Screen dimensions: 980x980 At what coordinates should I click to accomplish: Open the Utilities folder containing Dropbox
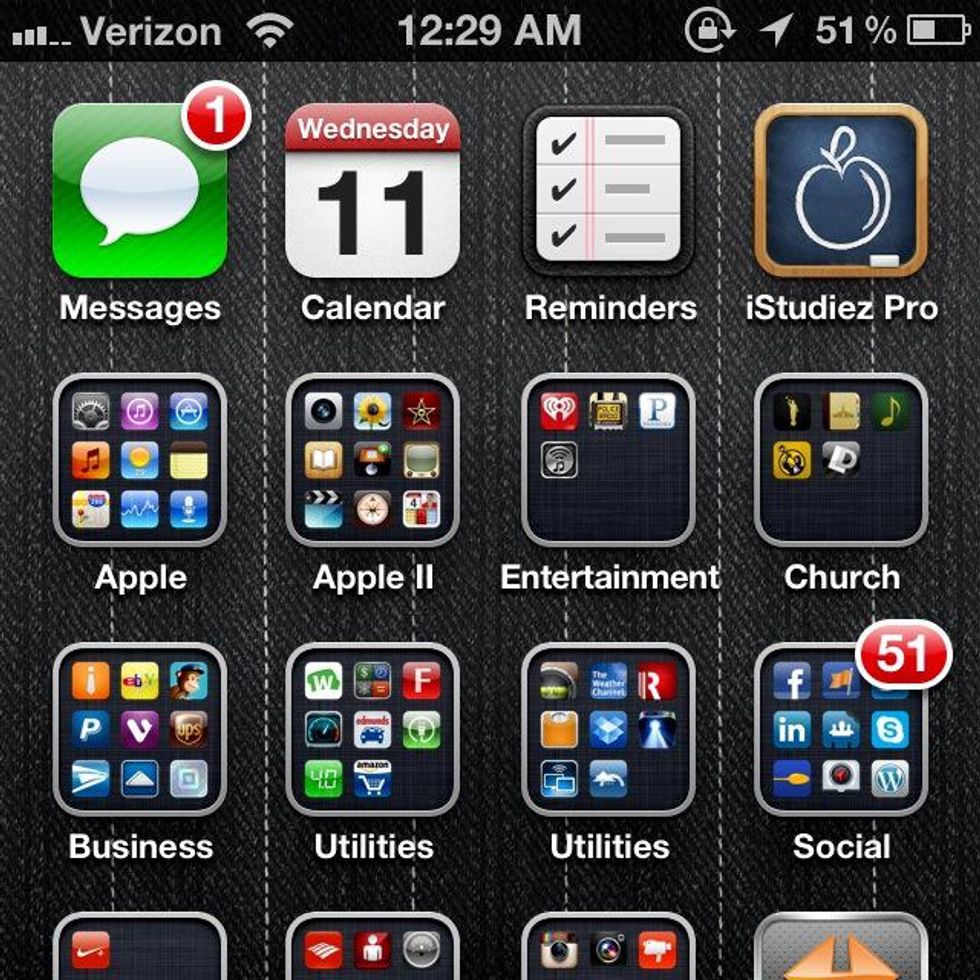click(x=608, y=728)
